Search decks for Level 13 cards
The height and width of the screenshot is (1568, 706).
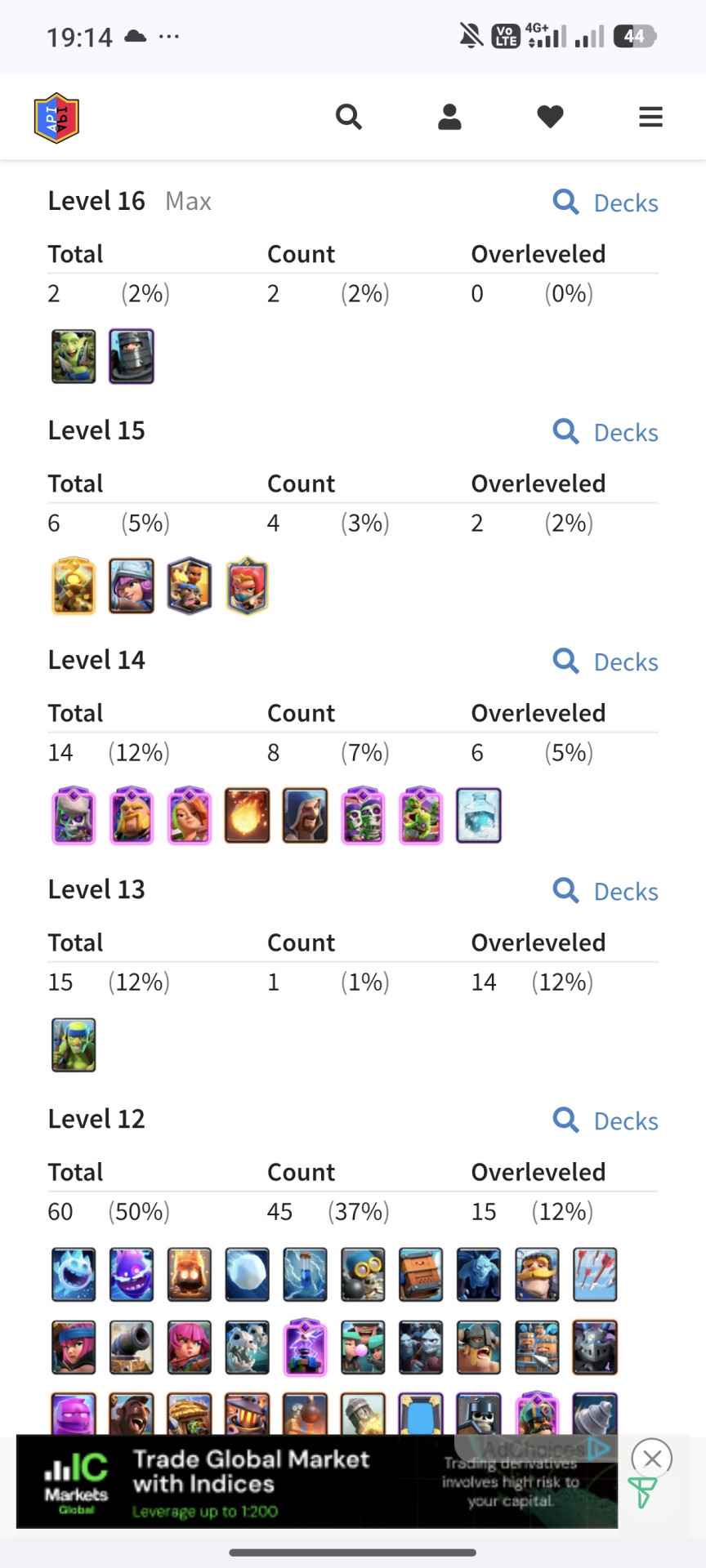605,891
